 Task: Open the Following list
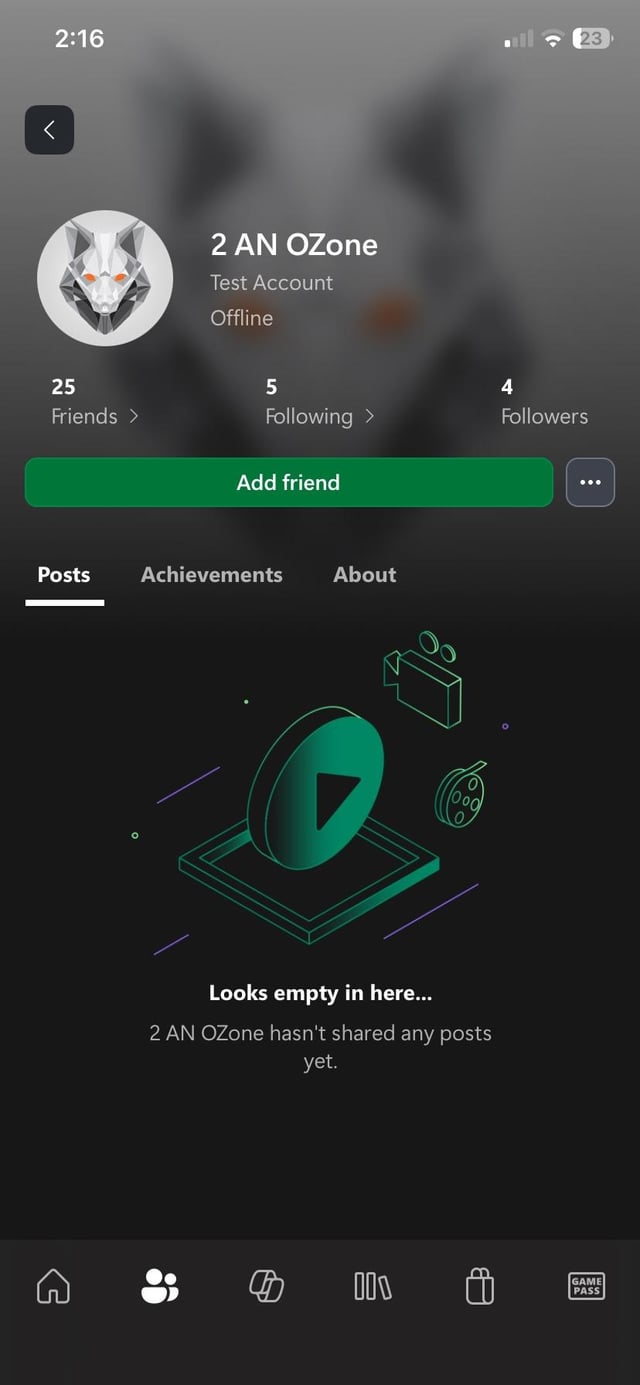point(319,401)
